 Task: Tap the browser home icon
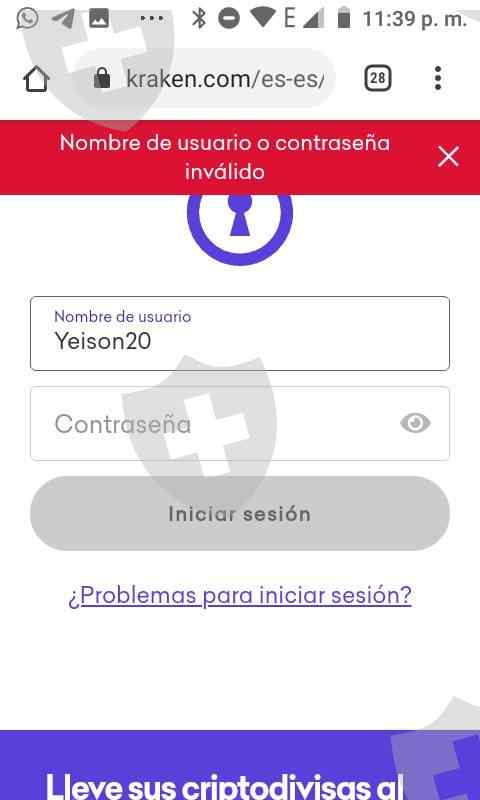(37, 79)
